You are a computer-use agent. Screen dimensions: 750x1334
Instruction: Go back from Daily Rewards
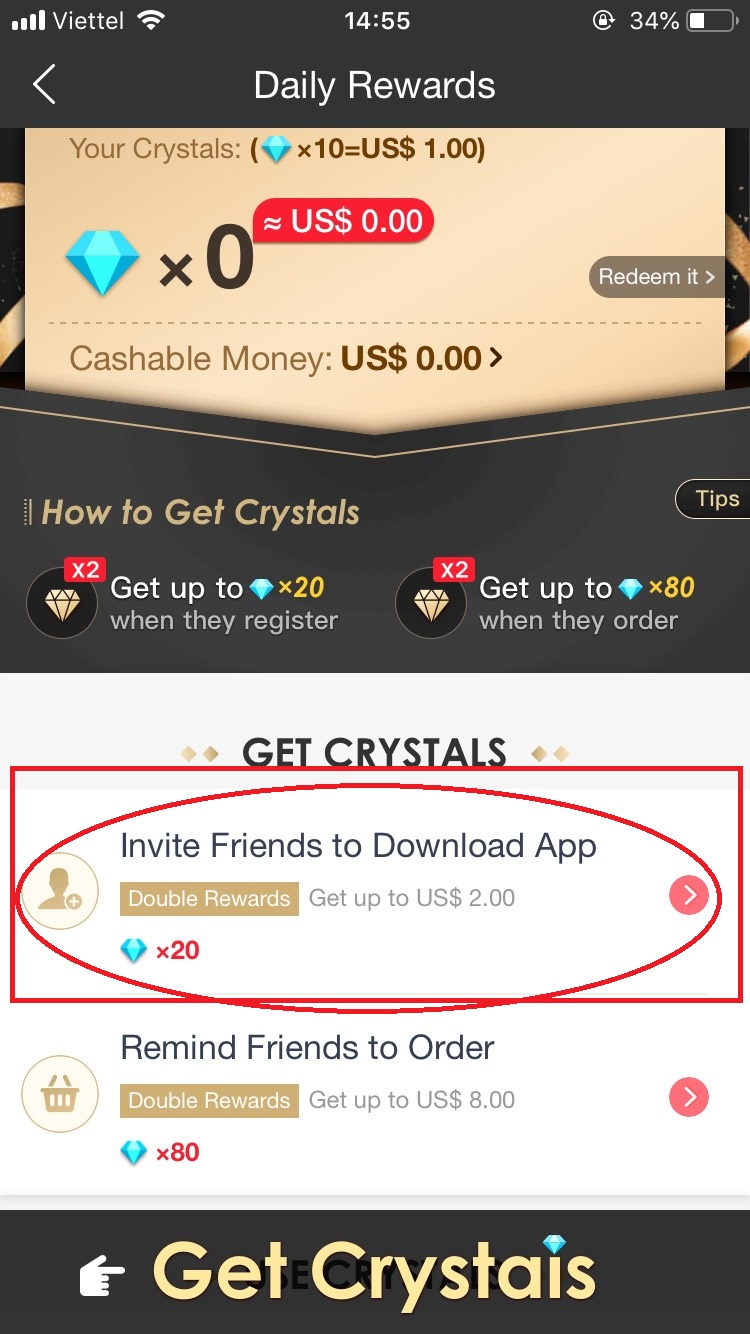point(44,85)
